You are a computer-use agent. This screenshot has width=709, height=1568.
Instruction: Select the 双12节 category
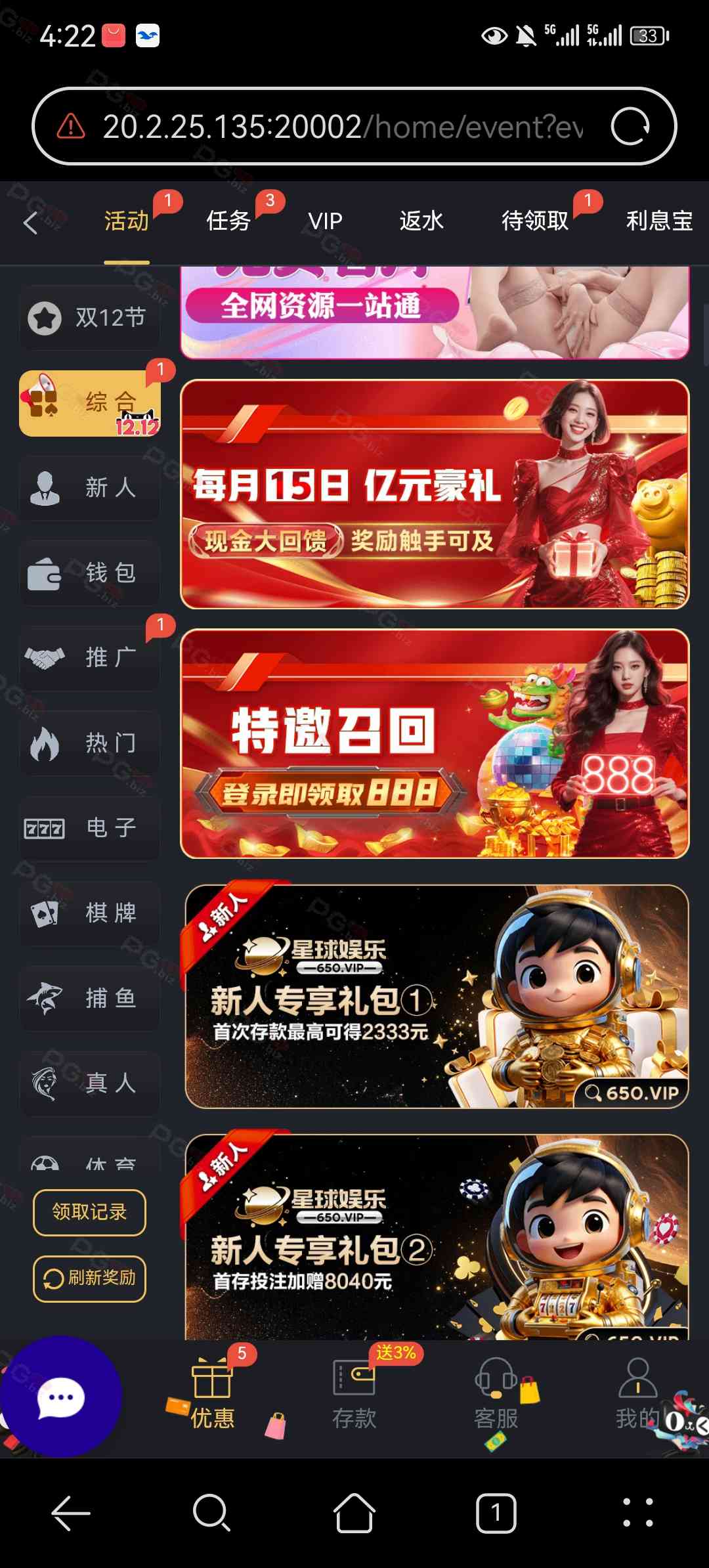pyautogui.click(x=90, y=318)
